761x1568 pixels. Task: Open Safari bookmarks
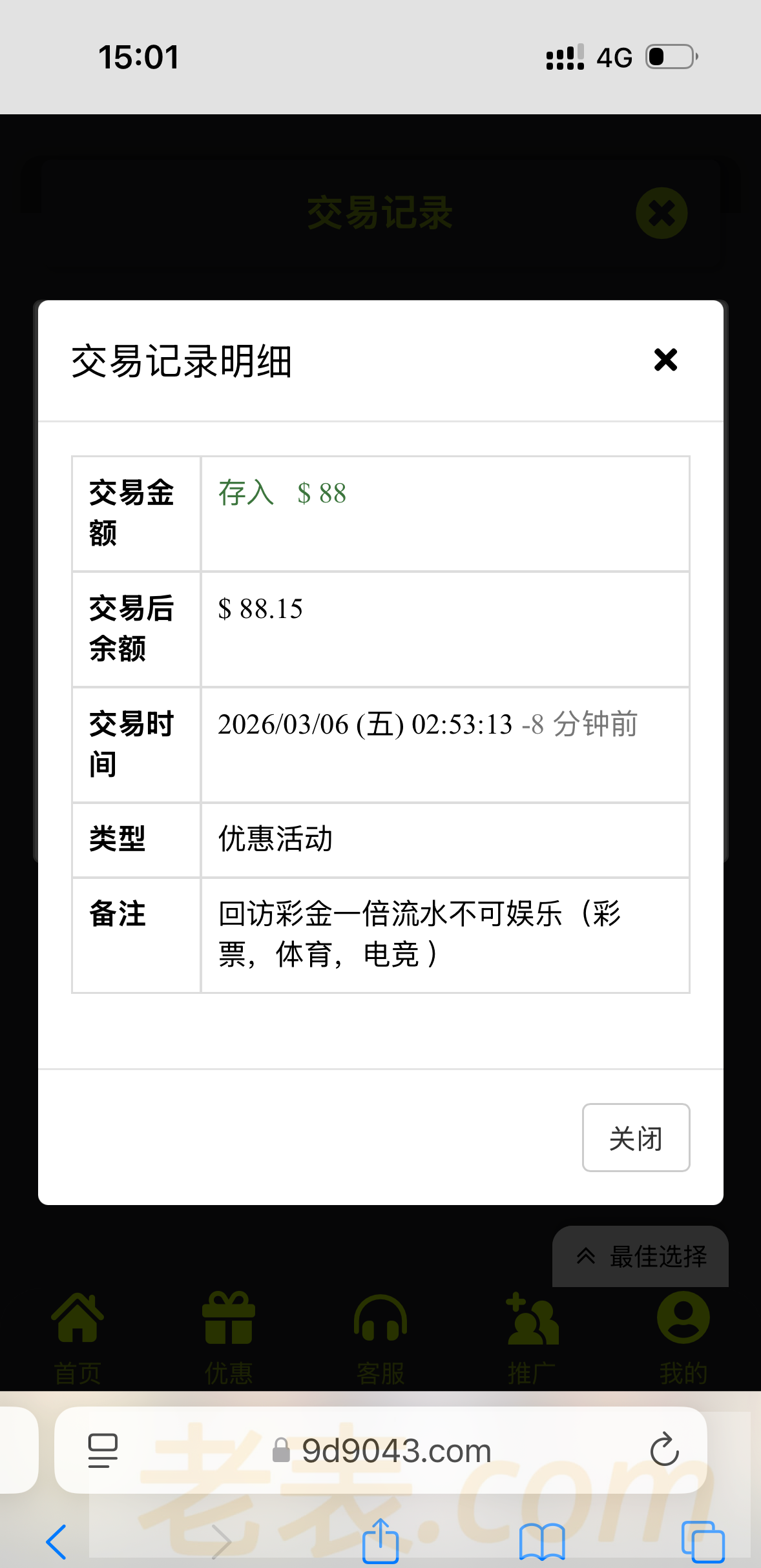(542, 1542)
